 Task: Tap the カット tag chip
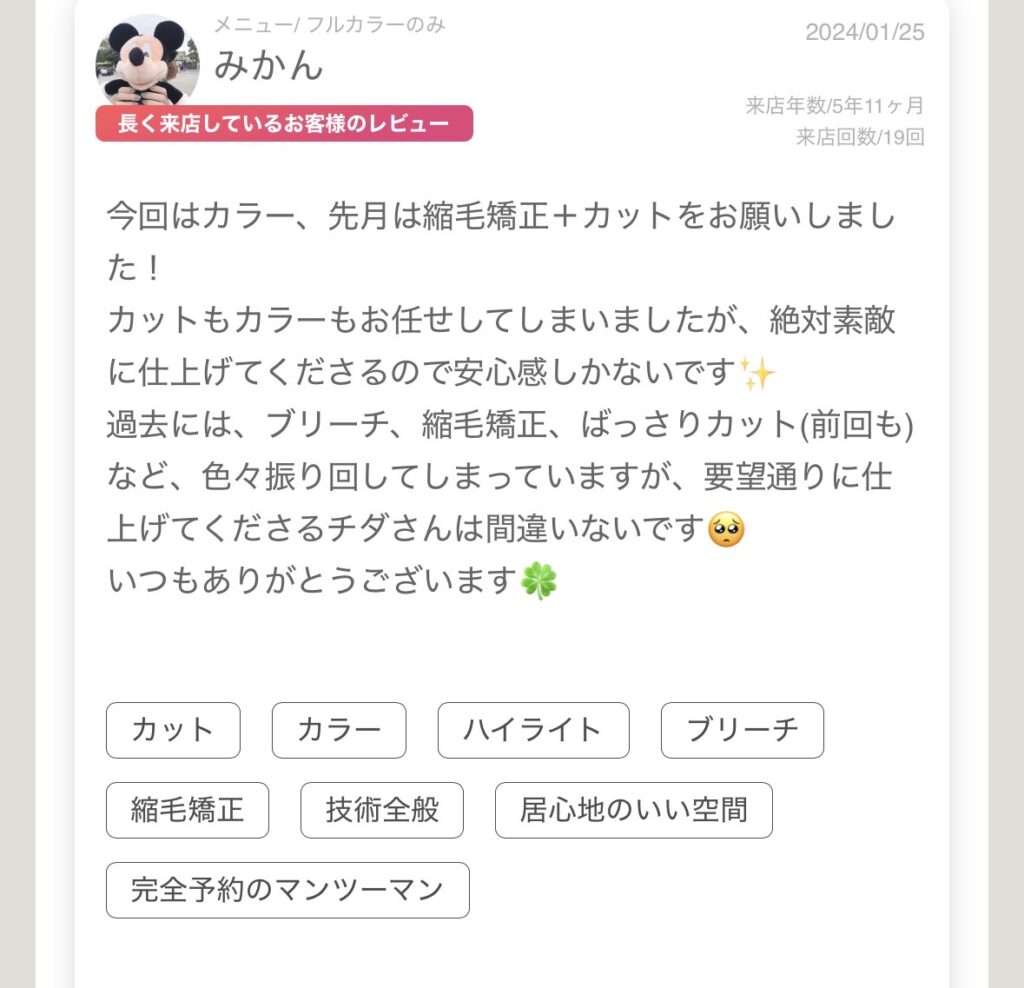click(x=173, y=730)
